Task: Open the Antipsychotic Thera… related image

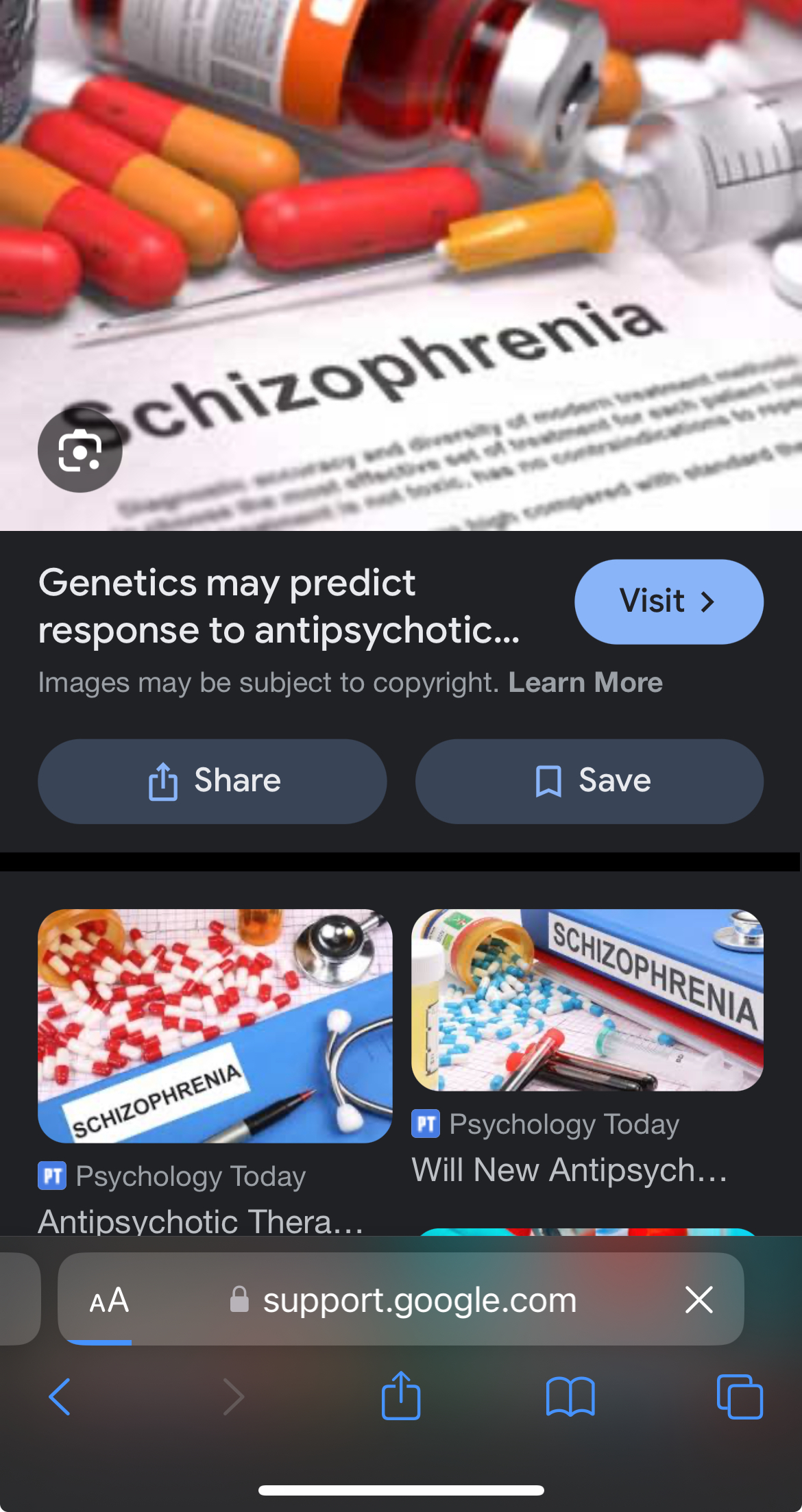Action: click(x=215, y=1026)
